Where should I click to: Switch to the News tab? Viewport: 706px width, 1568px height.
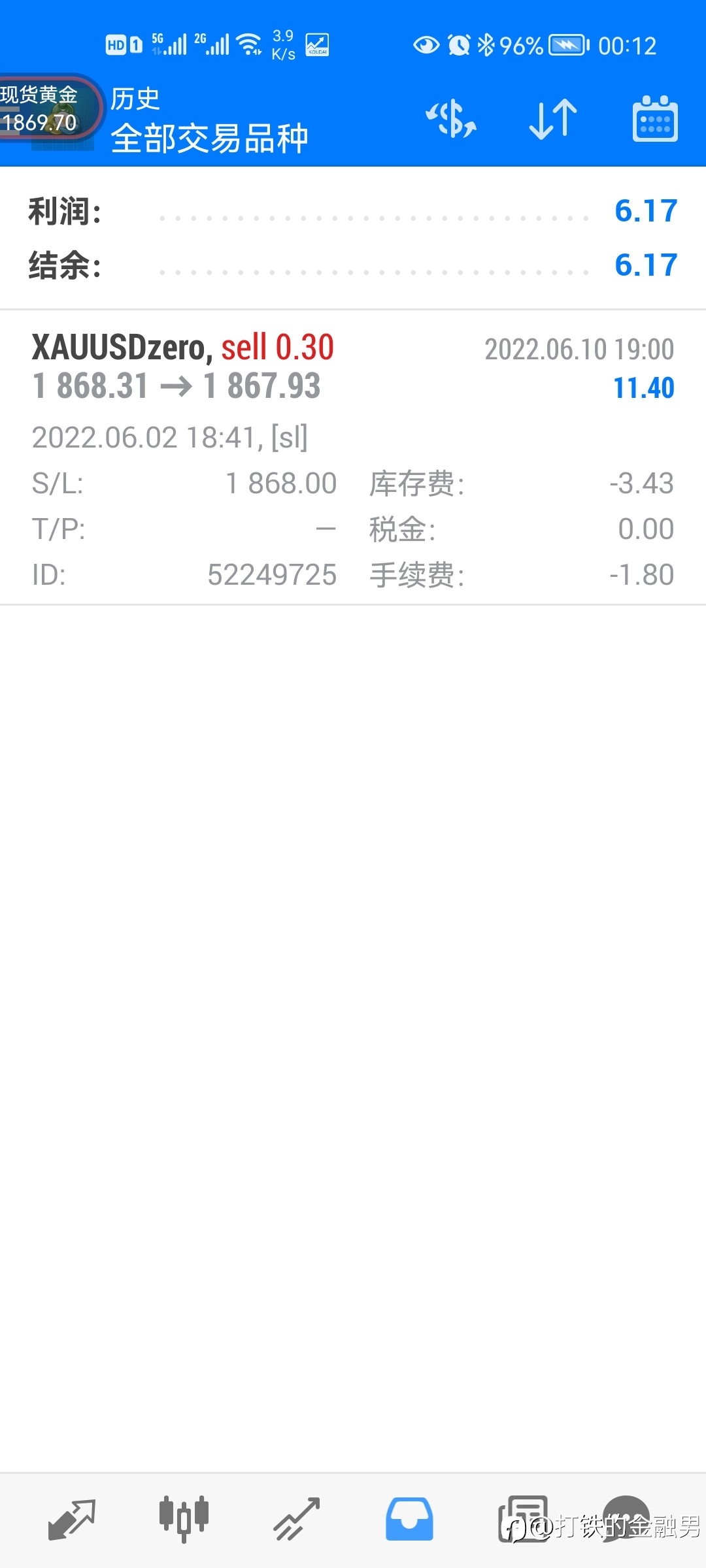(523, 1520)
